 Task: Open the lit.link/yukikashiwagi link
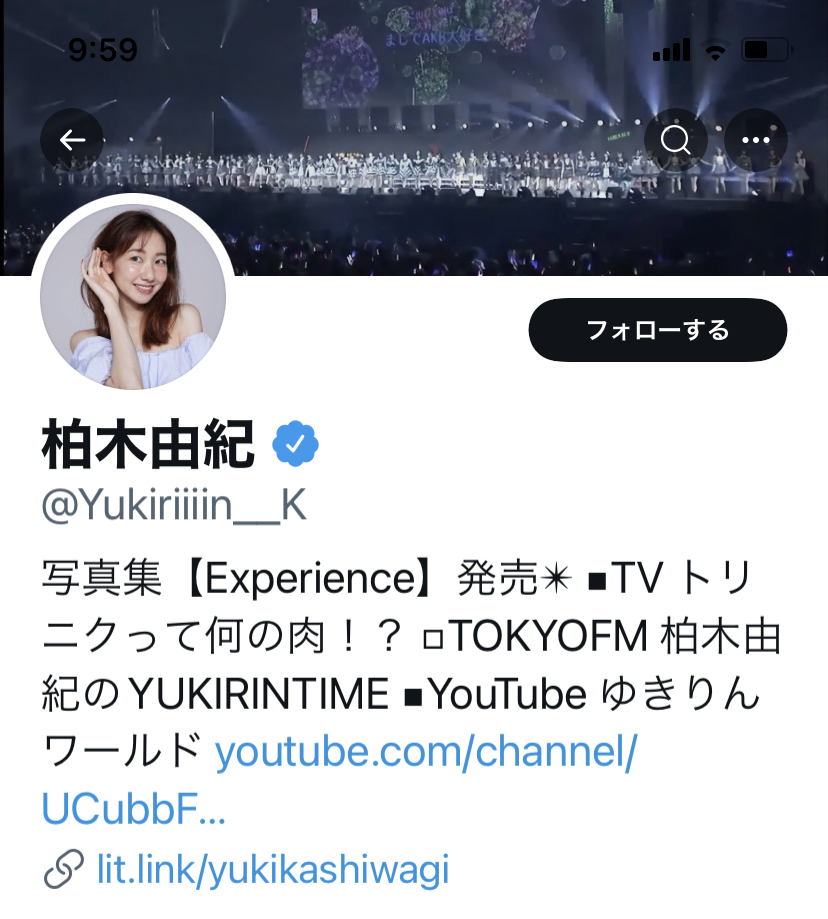click(272, 868)
